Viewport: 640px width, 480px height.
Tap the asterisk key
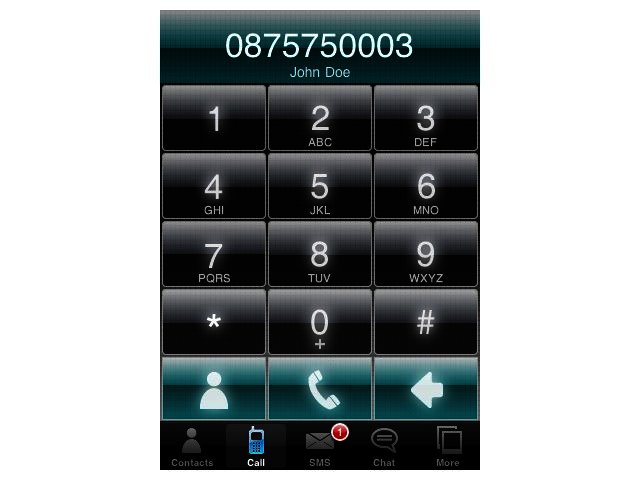tap(214, 323)
